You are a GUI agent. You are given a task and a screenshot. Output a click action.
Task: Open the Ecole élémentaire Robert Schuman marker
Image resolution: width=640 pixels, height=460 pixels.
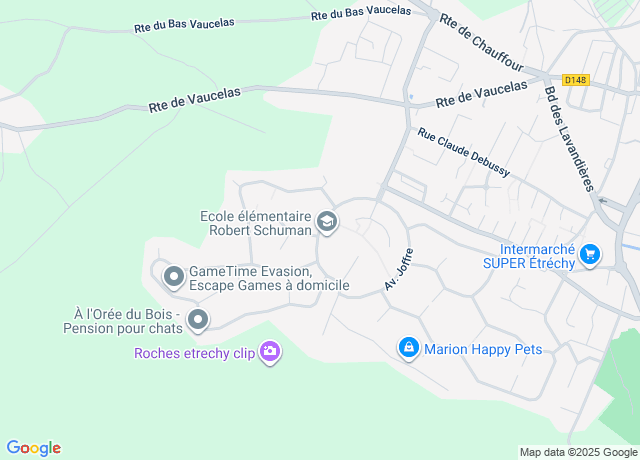[327, 221]
